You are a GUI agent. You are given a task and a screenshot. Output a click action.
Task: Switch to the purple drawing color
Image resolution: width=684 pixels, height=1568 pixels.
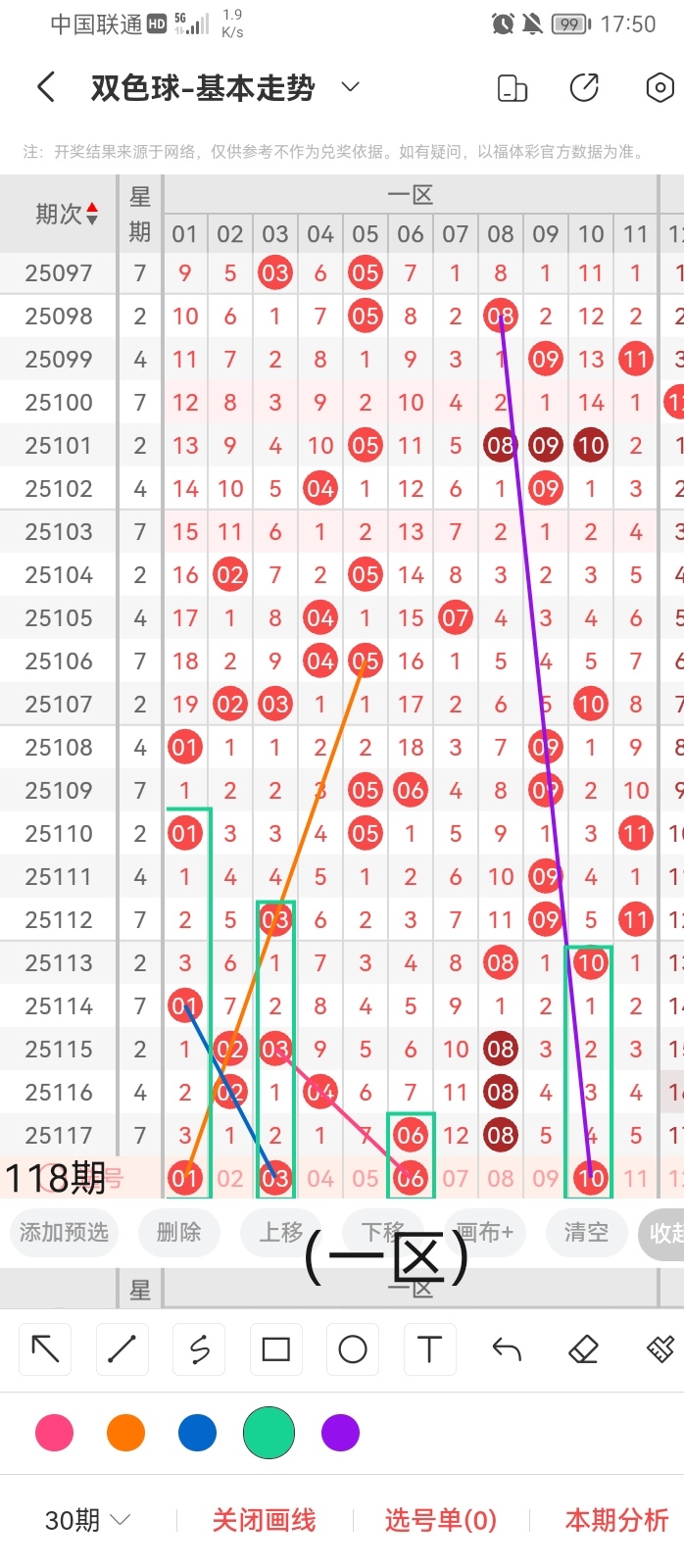pos(340,1433)
